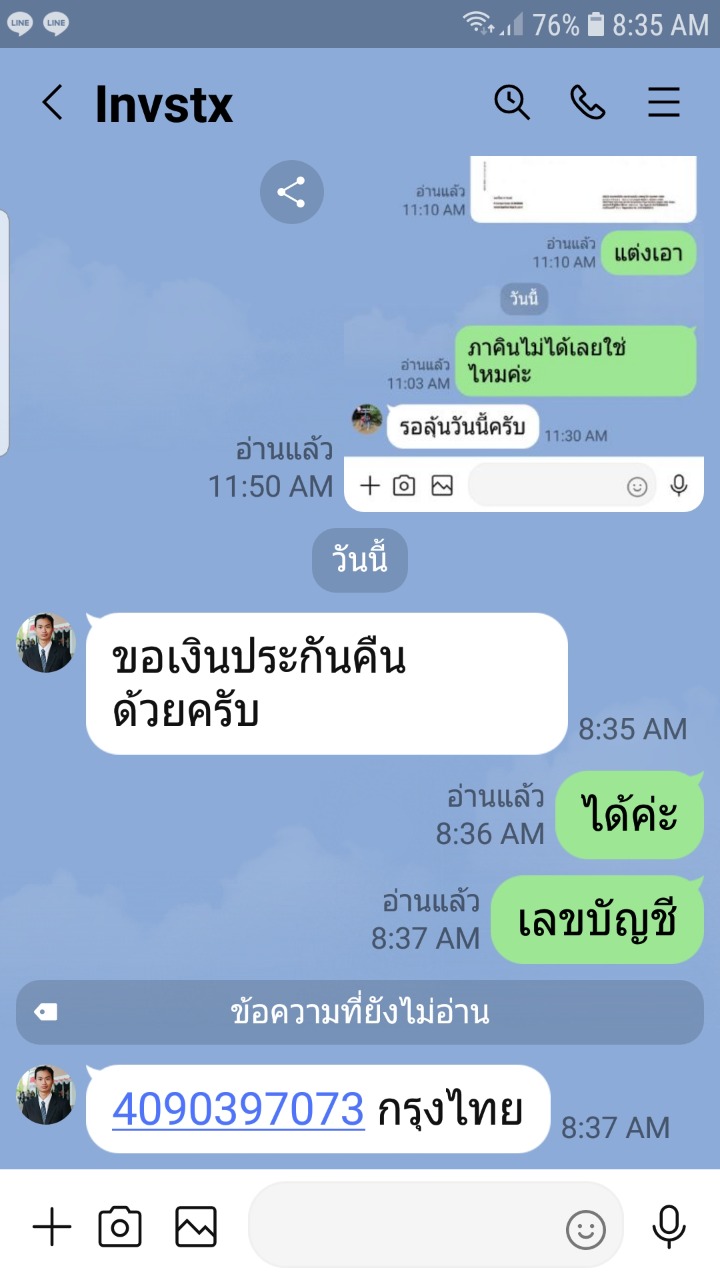
Task: Focus the message text field
Action: click(x=400, y=1227)
